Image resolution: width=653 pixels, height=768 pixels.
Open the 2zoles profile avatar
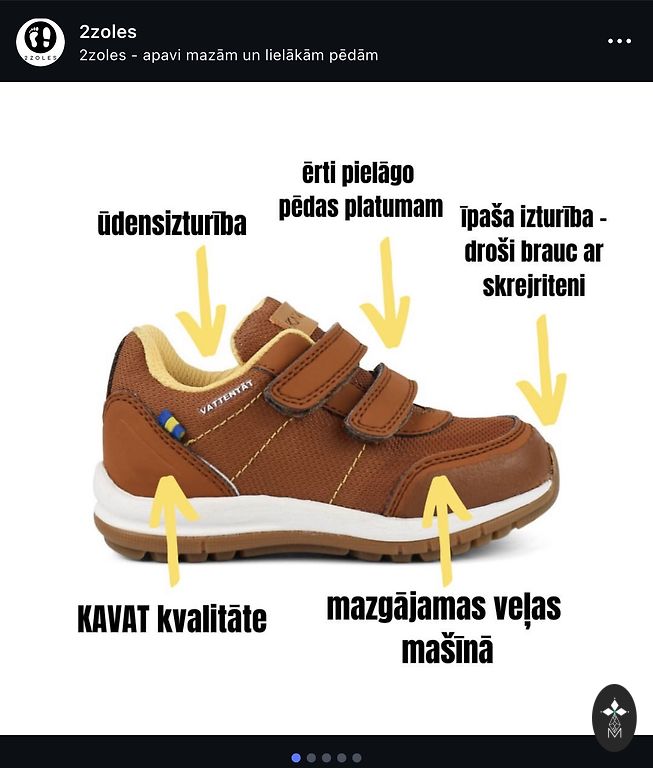(x=40, y=41)
